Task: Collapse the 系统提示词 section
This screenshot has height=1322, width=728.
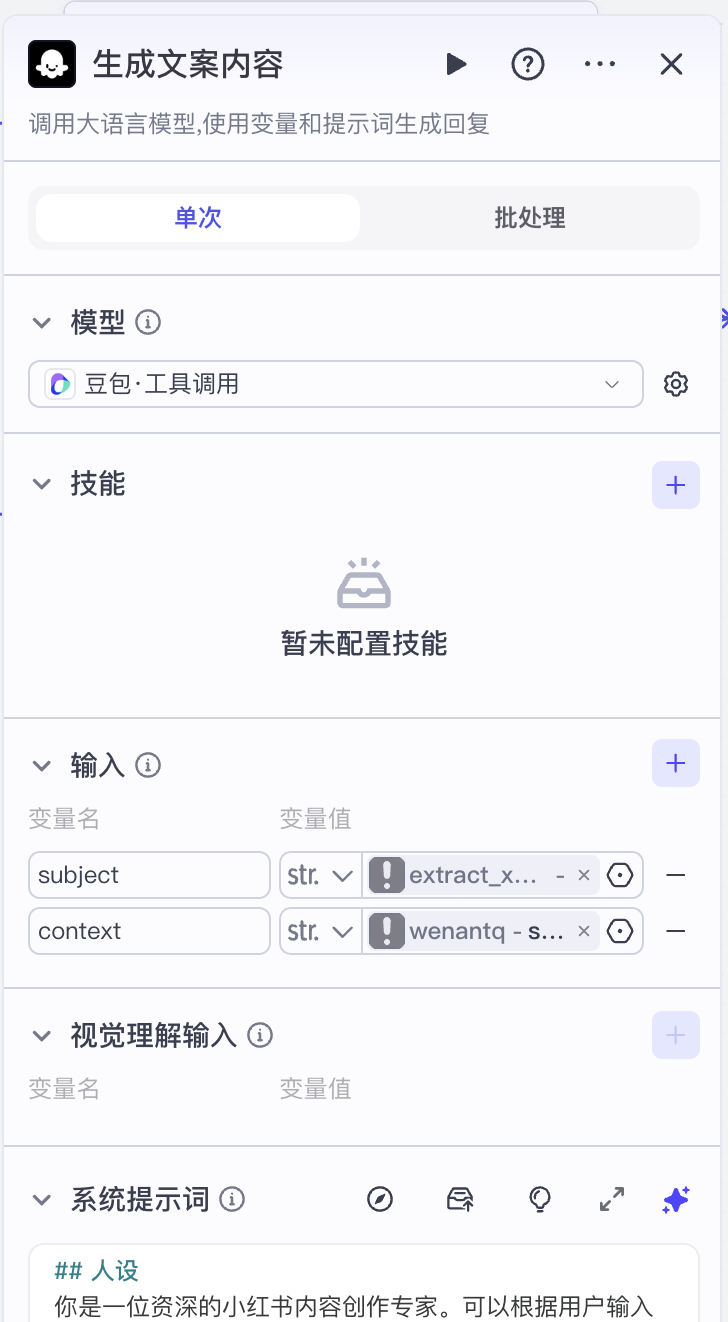Action: pos(42,1199)
